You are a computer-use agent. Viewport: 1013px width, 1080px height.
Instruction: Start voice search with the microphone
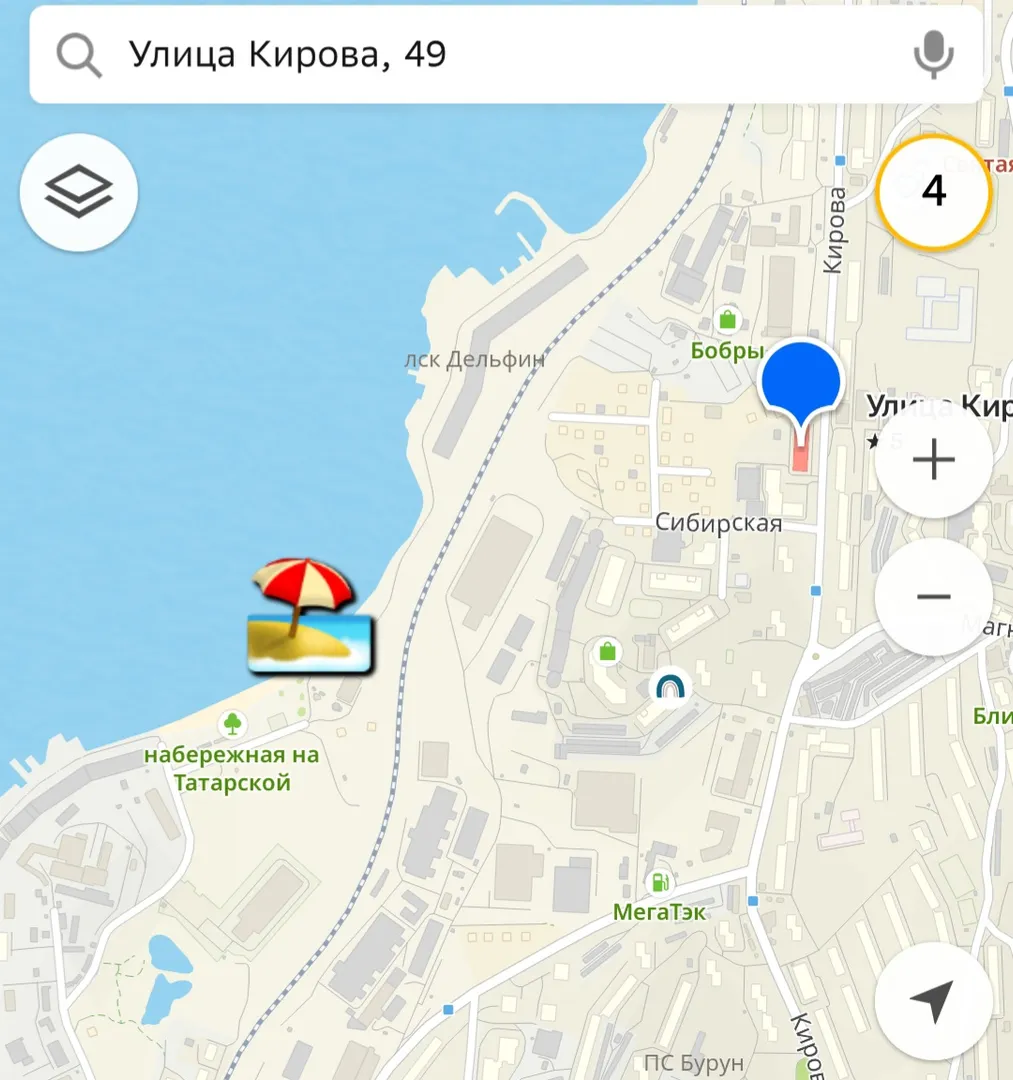tap(935, 55)
